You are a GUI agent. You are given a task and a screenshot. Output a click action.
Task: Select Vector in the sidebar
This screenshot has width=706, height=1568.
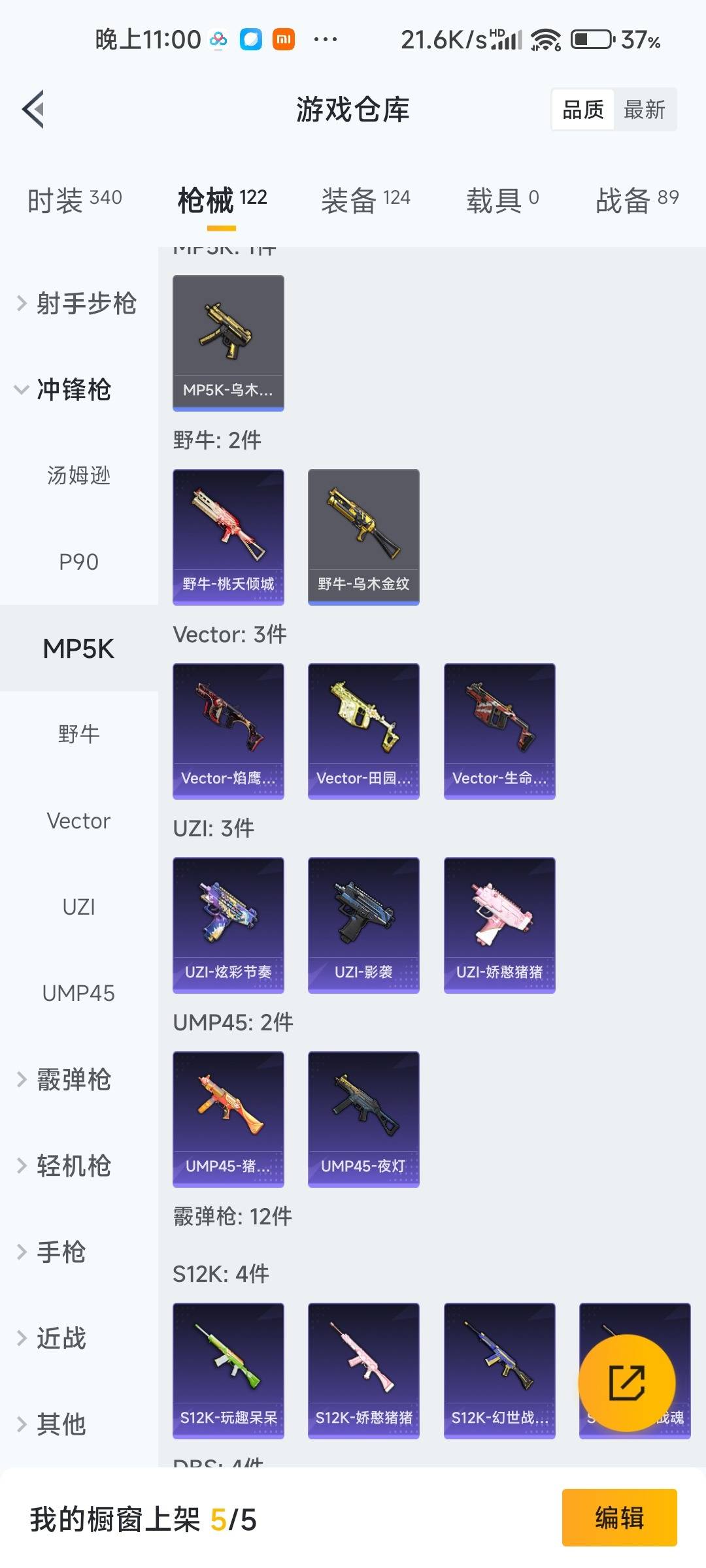[x=78, y=821]
